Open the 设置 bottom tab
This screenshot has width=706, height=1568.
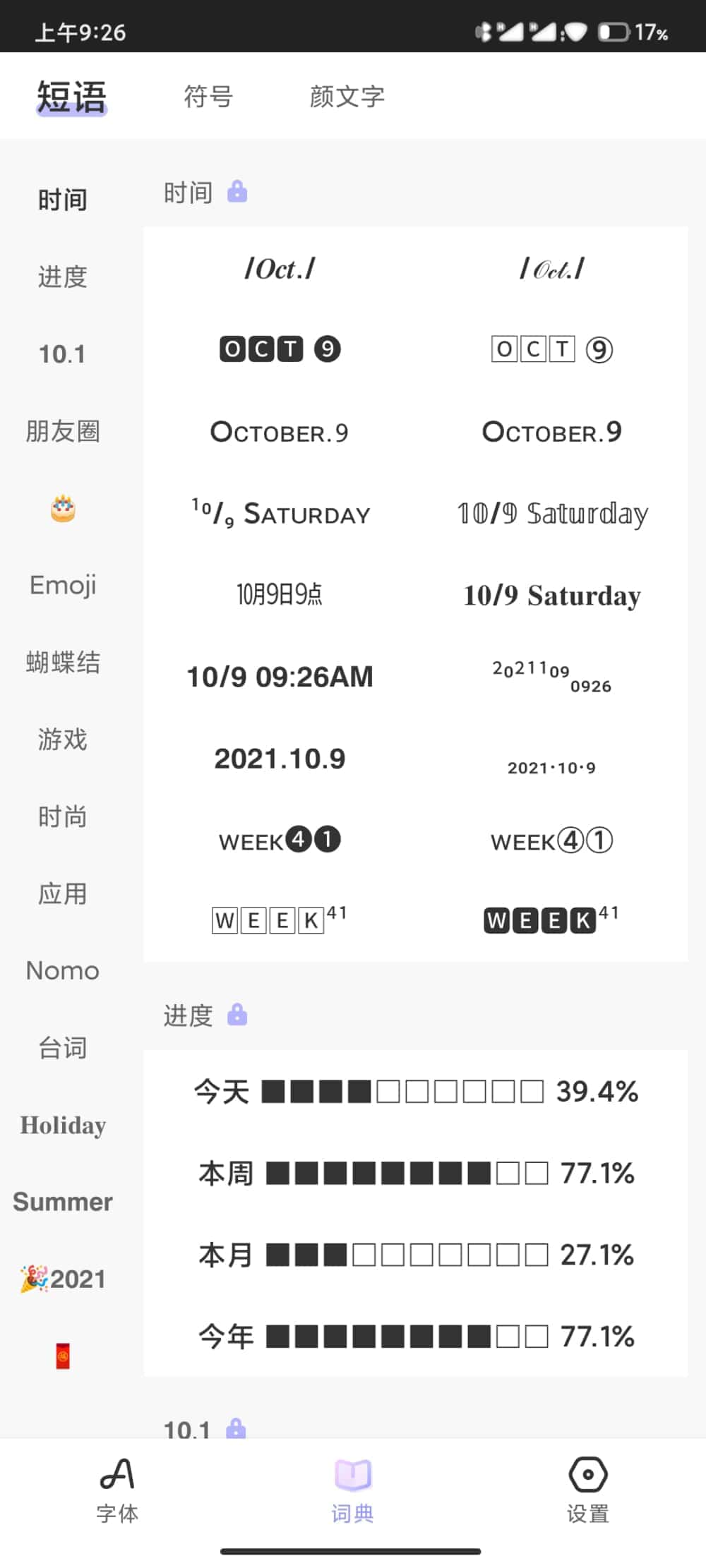pyautogui.click(x=587, y=1489)
